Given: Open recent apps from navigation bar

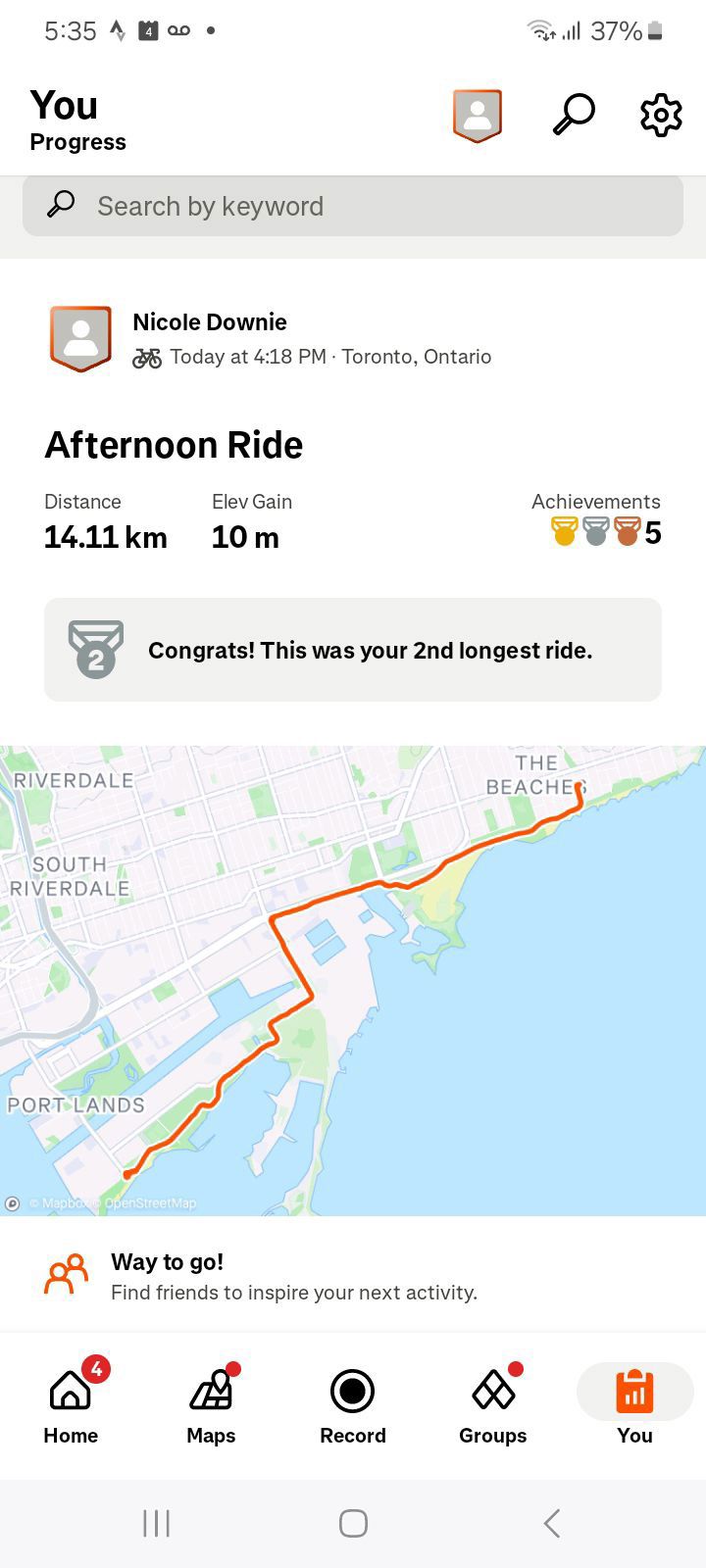Looking at the screenshot, I should pos(156,1523).
